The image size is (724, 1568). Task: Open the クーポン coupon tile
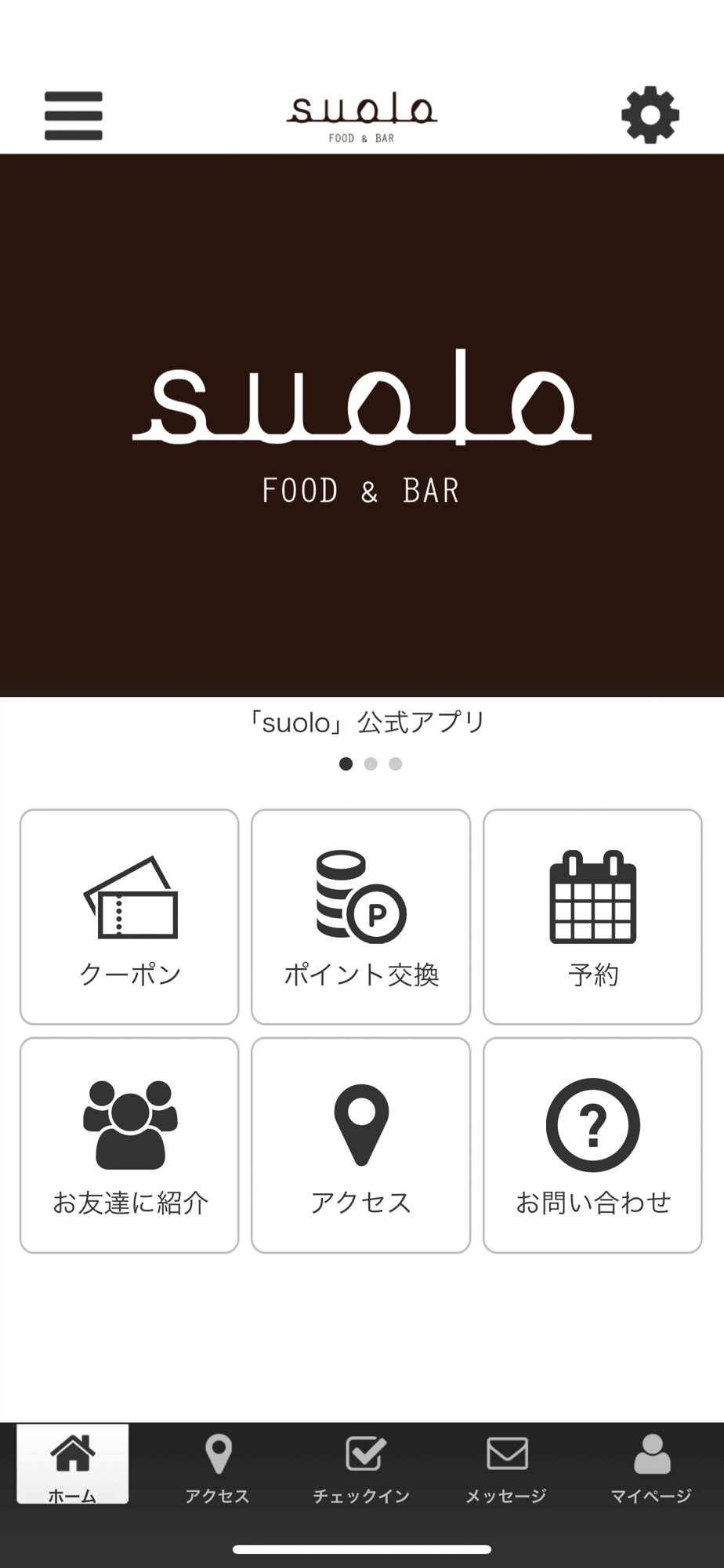coord(129,916)
